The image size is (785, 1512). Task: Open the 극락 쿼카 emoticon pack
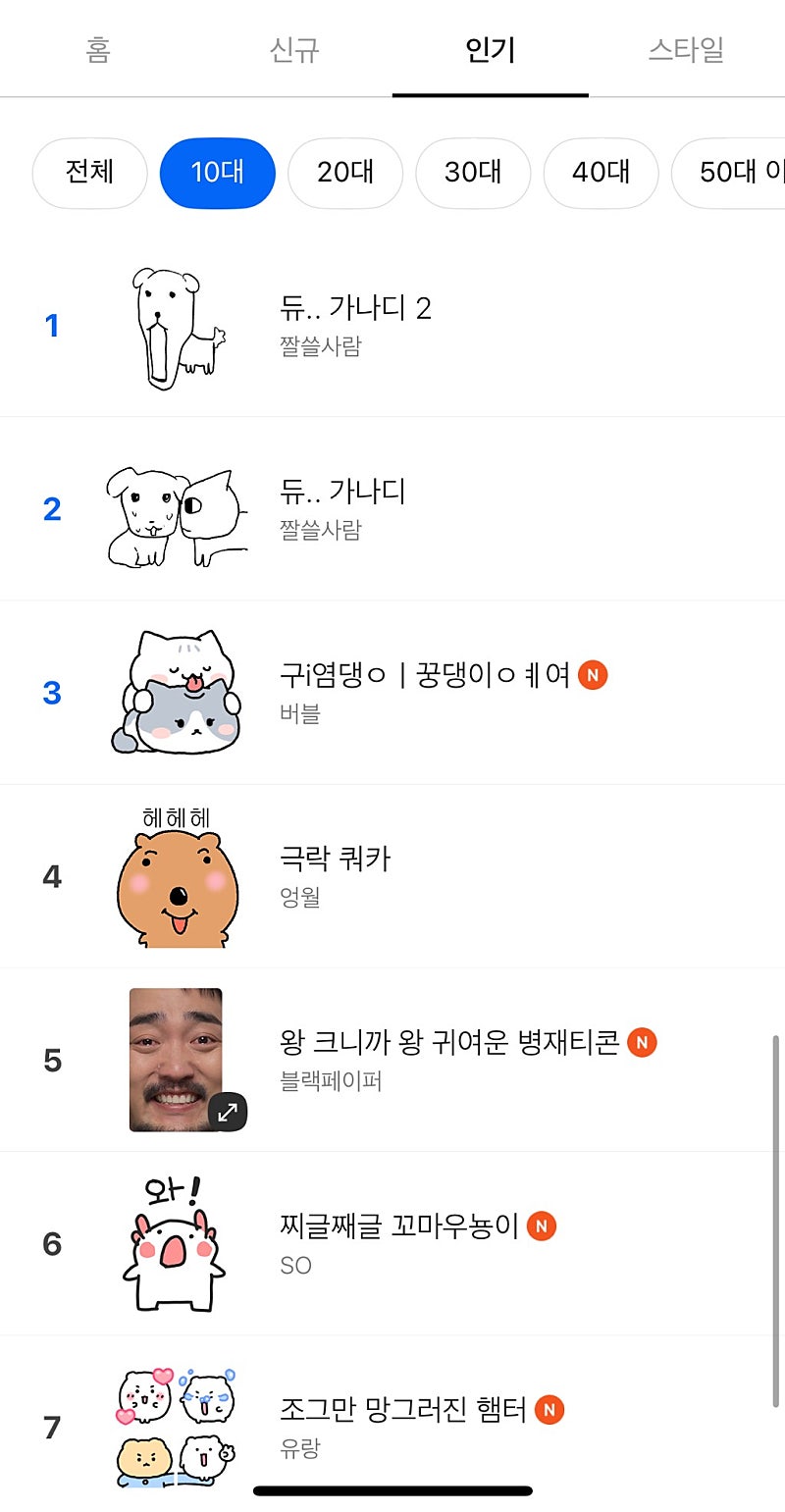[x=335, y=860]
